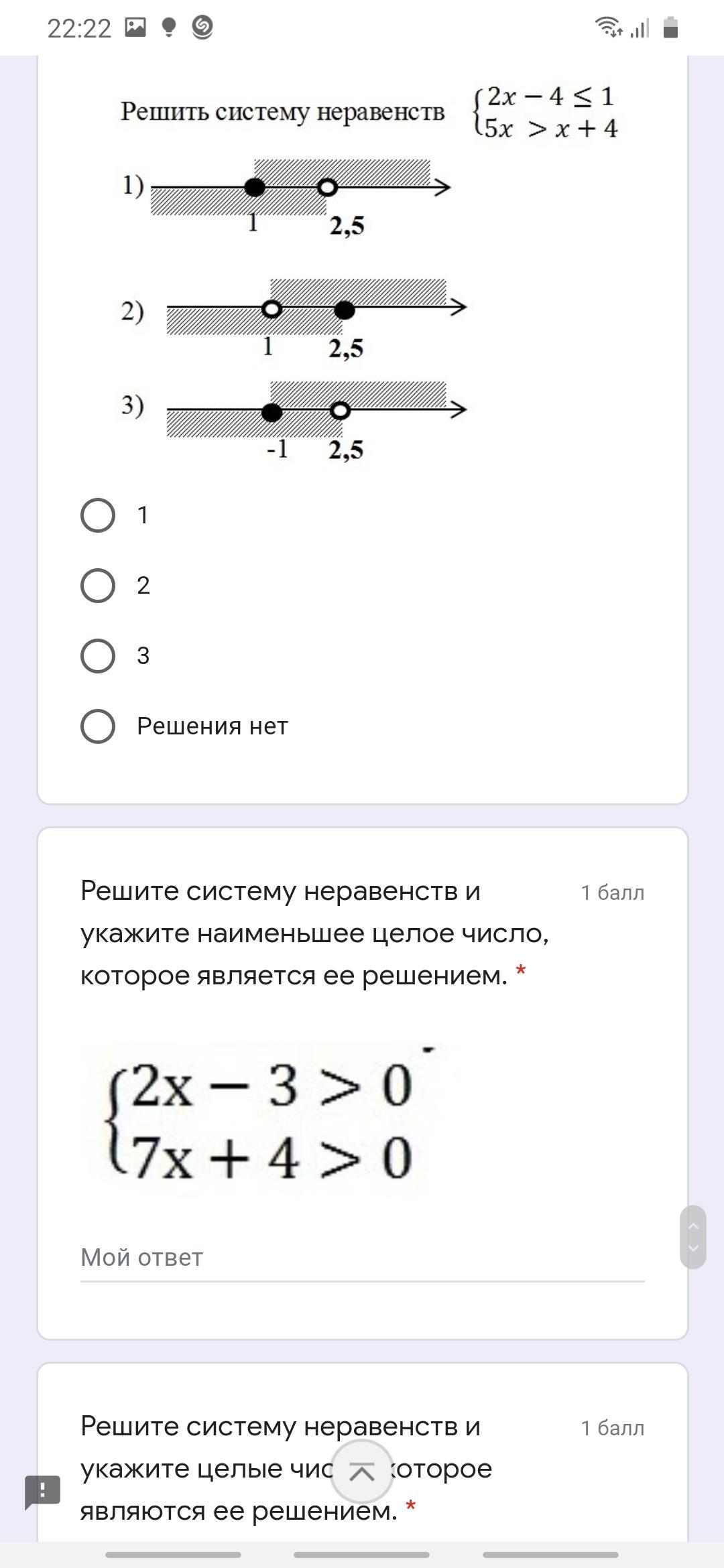
Task: Tap the fast scroll handle
Action: (x=692, y=1237)
